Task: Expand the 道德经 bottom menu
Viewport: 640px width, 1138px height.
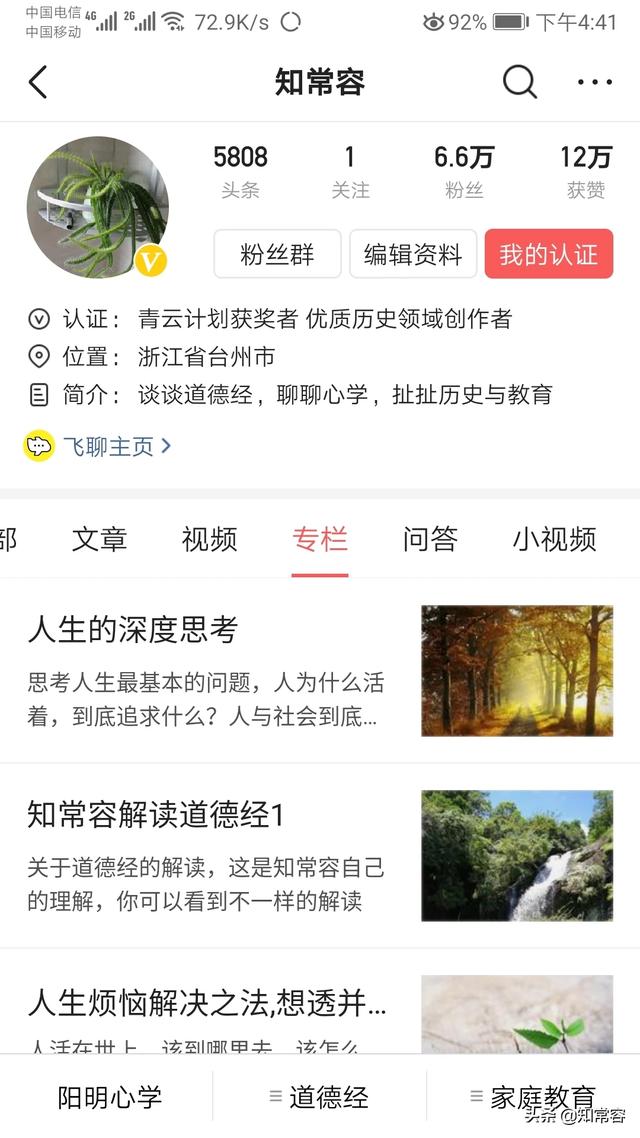Action: coord(319,1096)
